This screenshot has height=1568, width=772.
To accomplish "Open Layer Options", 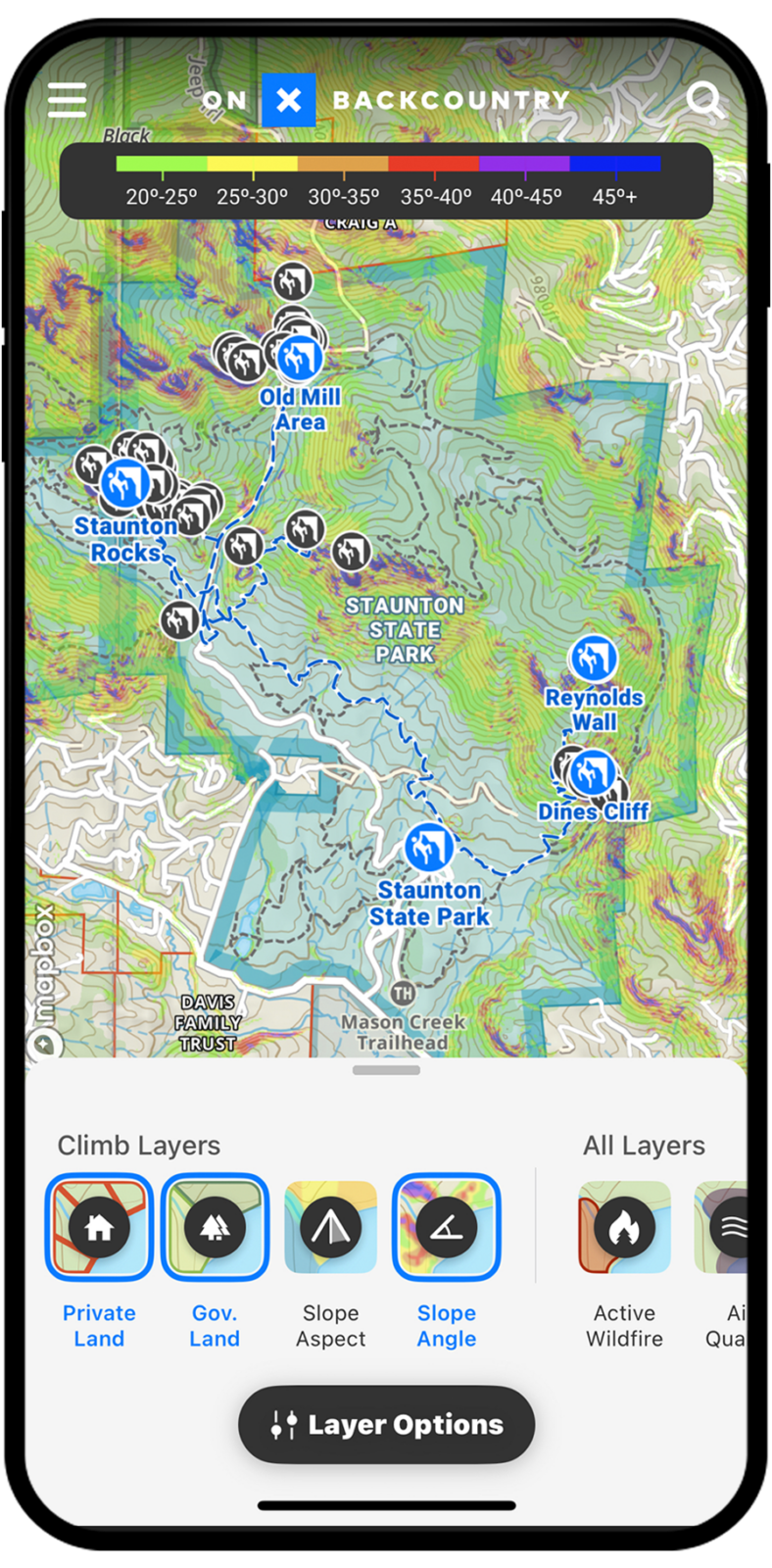I will point(386,1424).
